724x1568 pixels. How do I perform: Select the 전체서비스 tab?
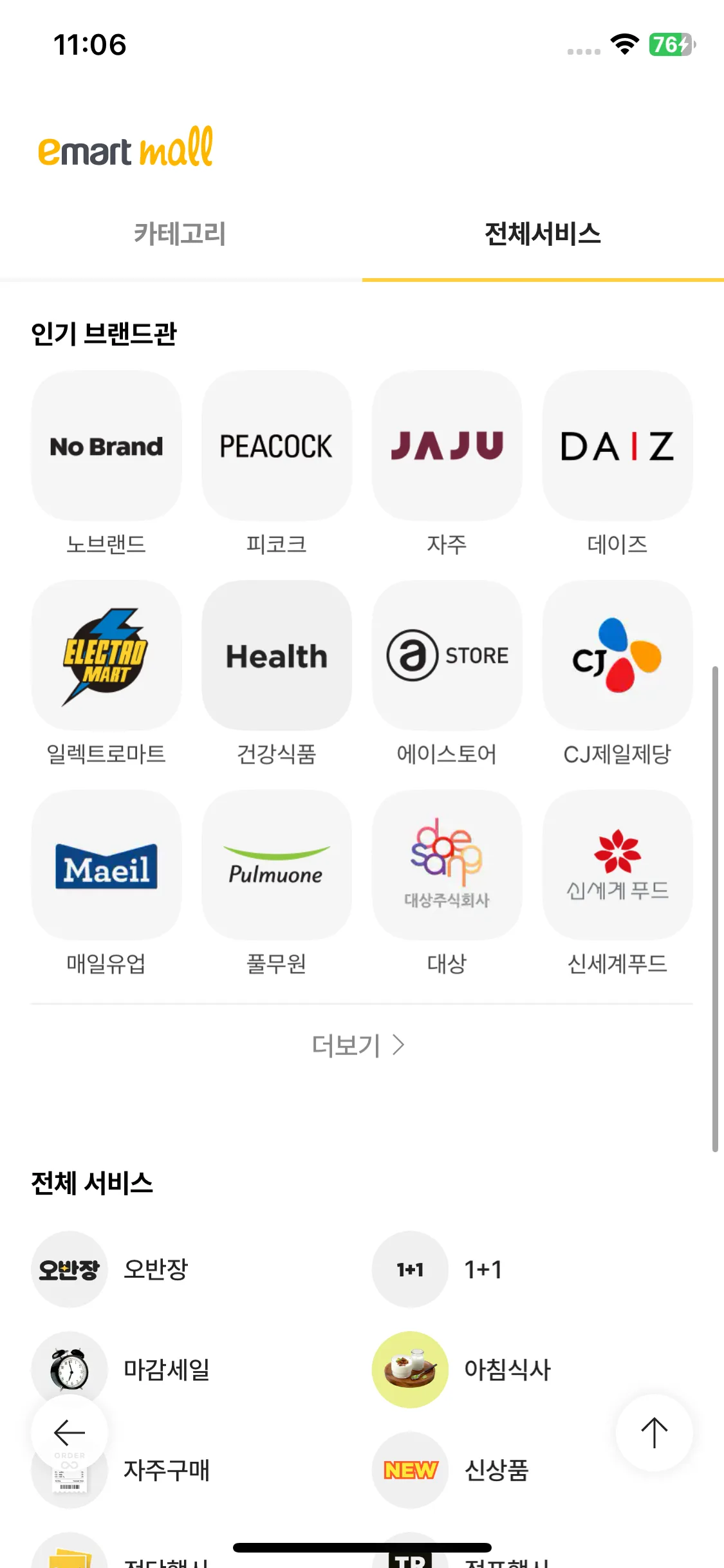click(543, 234)
